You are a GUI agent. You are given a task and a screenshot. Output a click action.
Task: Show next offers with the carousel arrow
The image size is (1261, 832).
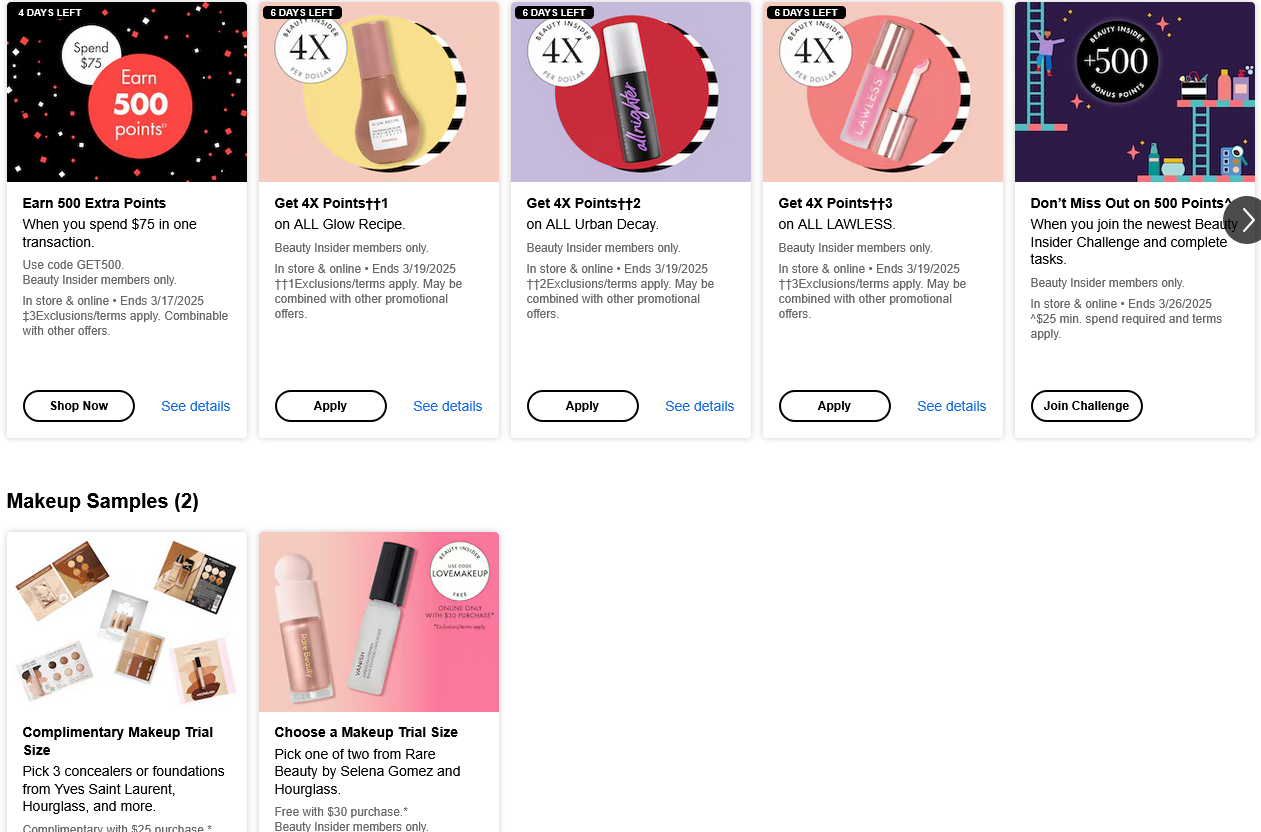(1245, 220)
